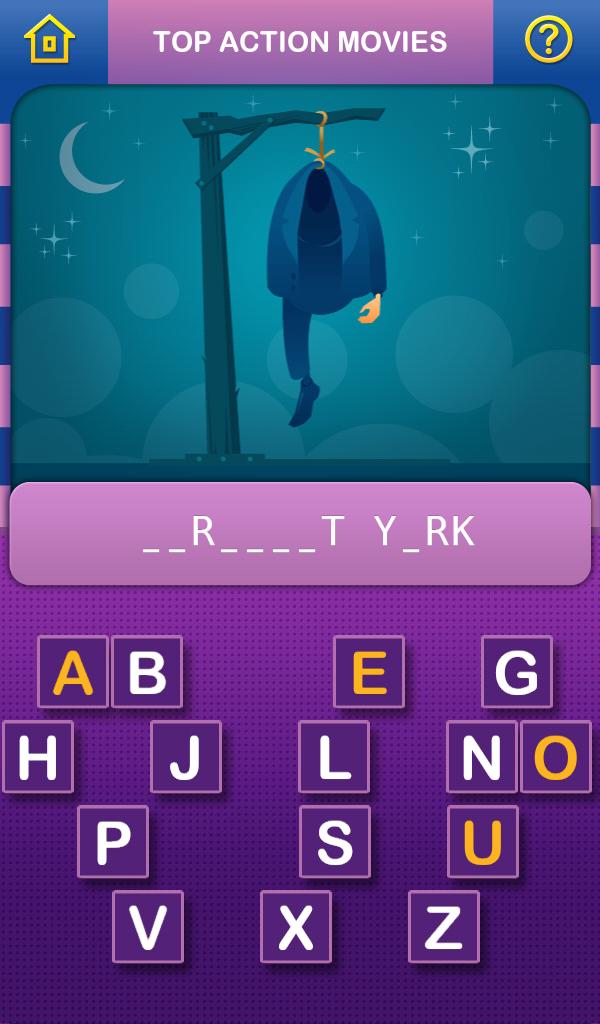
Task: Guess the letter L
Action: click(x=334, y=757)
